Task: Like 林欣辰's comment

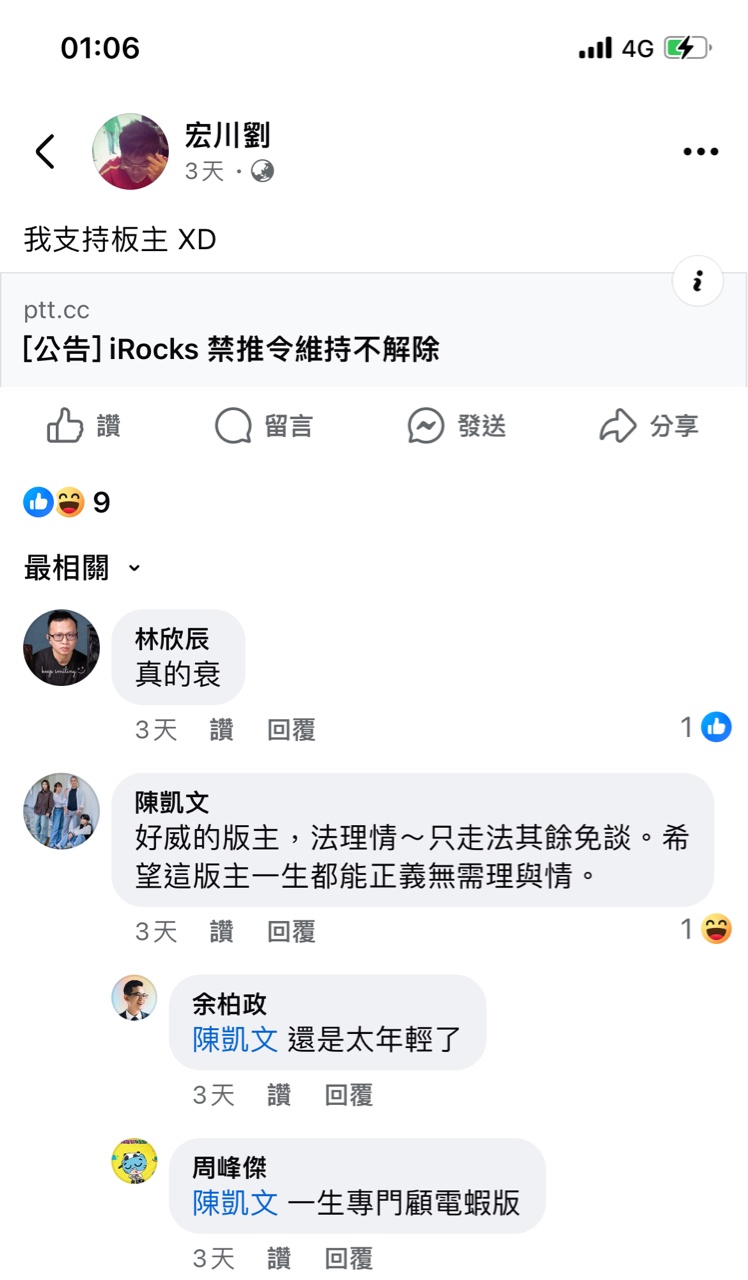Action: 221,731
